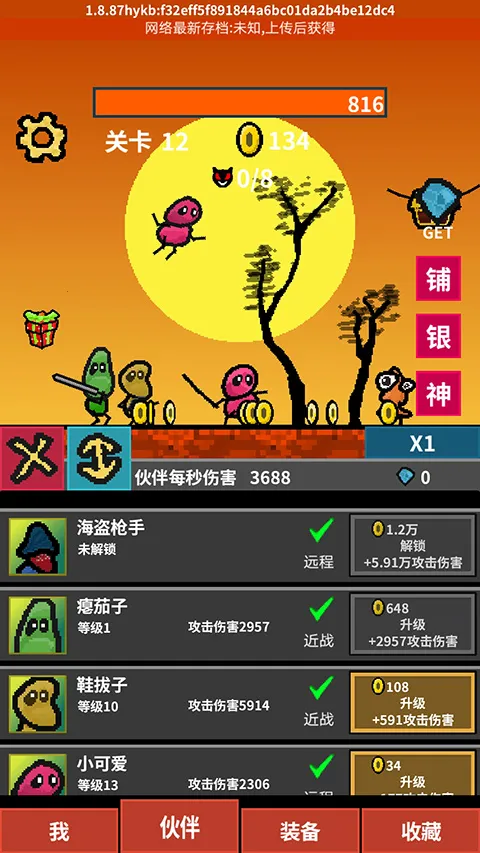
Task: Switch to the 伙伴 tab
Action: [x=180, y=826]
